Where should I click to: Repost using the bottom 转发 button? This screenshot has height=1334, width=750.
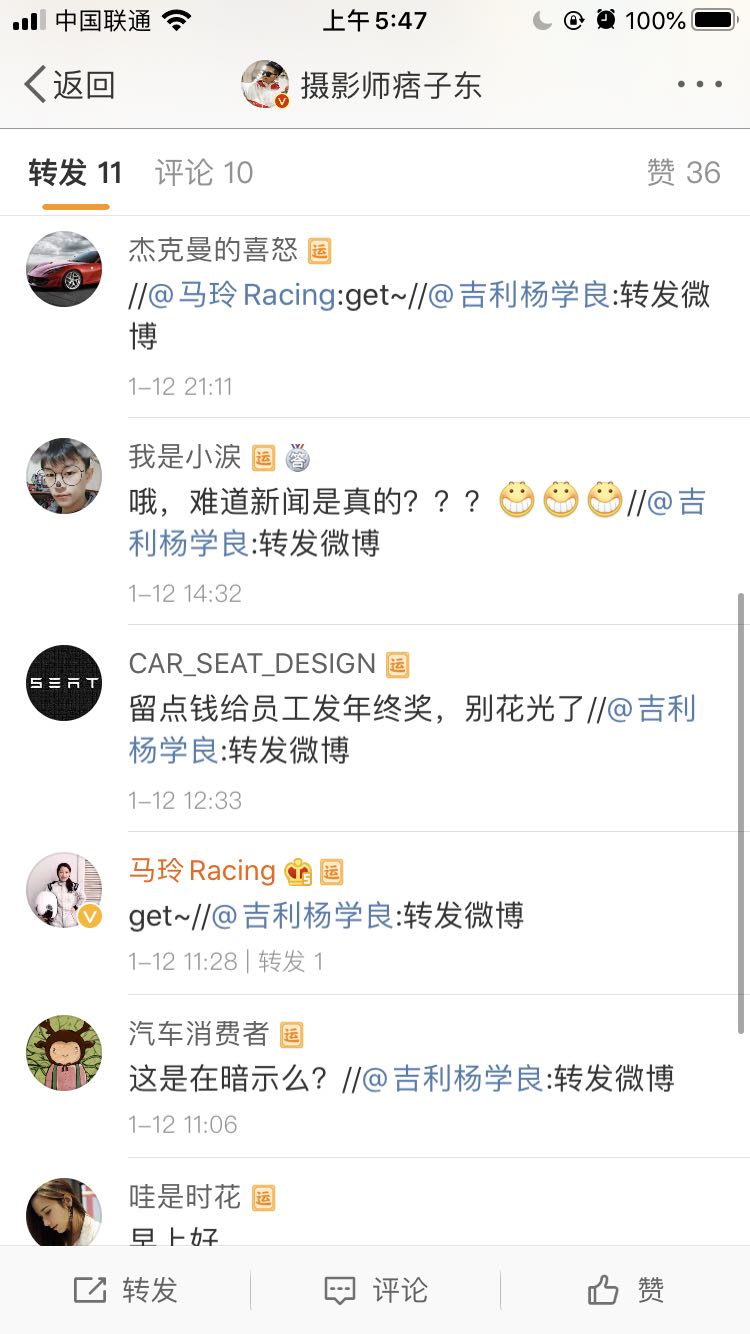point(125,1290)
